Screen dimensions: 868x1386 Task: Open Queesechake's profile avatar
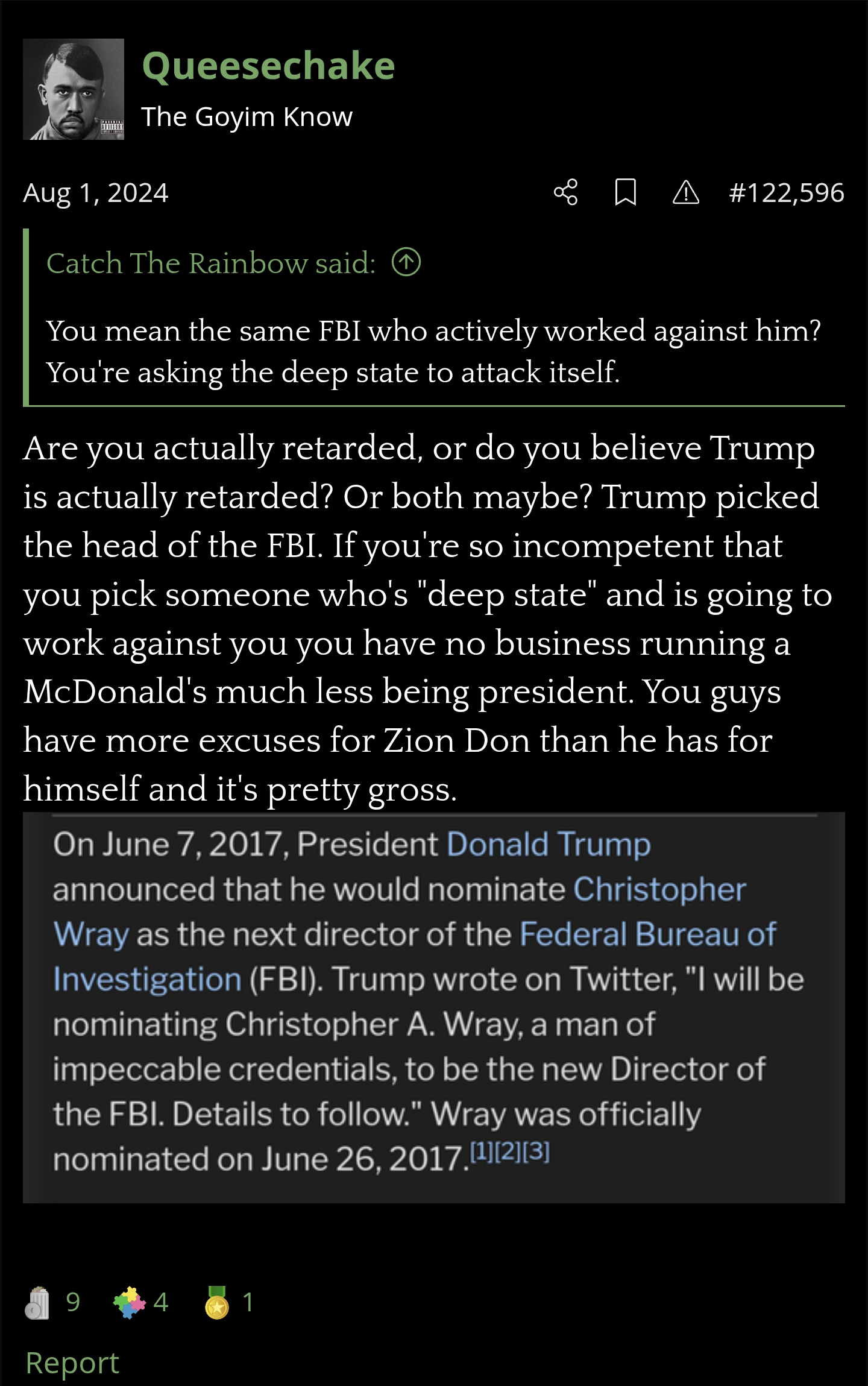(74, 89)
